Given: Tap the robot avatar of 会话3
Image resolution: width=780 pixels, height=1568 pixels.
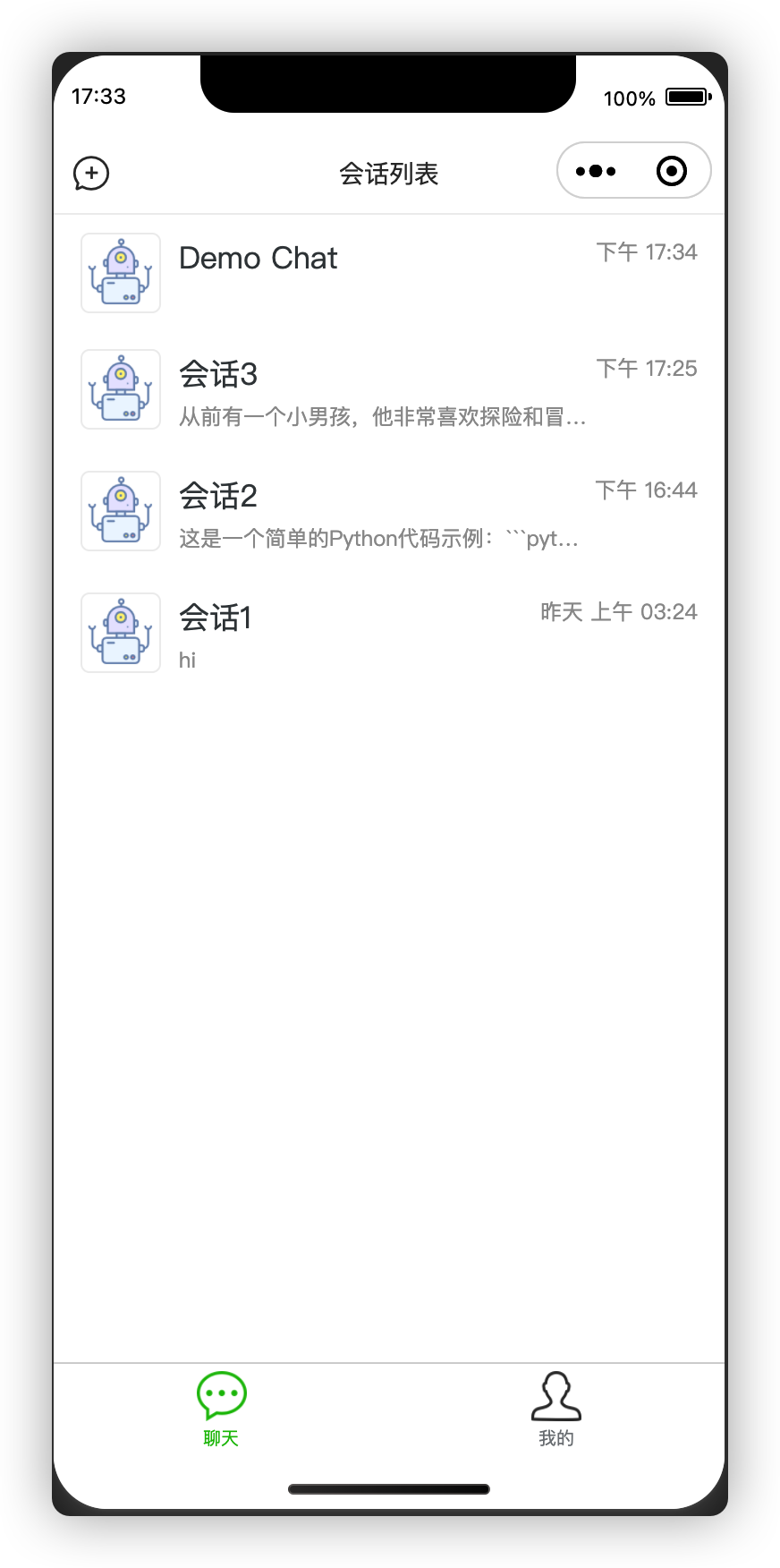Looking at the screenshot, I should click(x=121, y=388).
